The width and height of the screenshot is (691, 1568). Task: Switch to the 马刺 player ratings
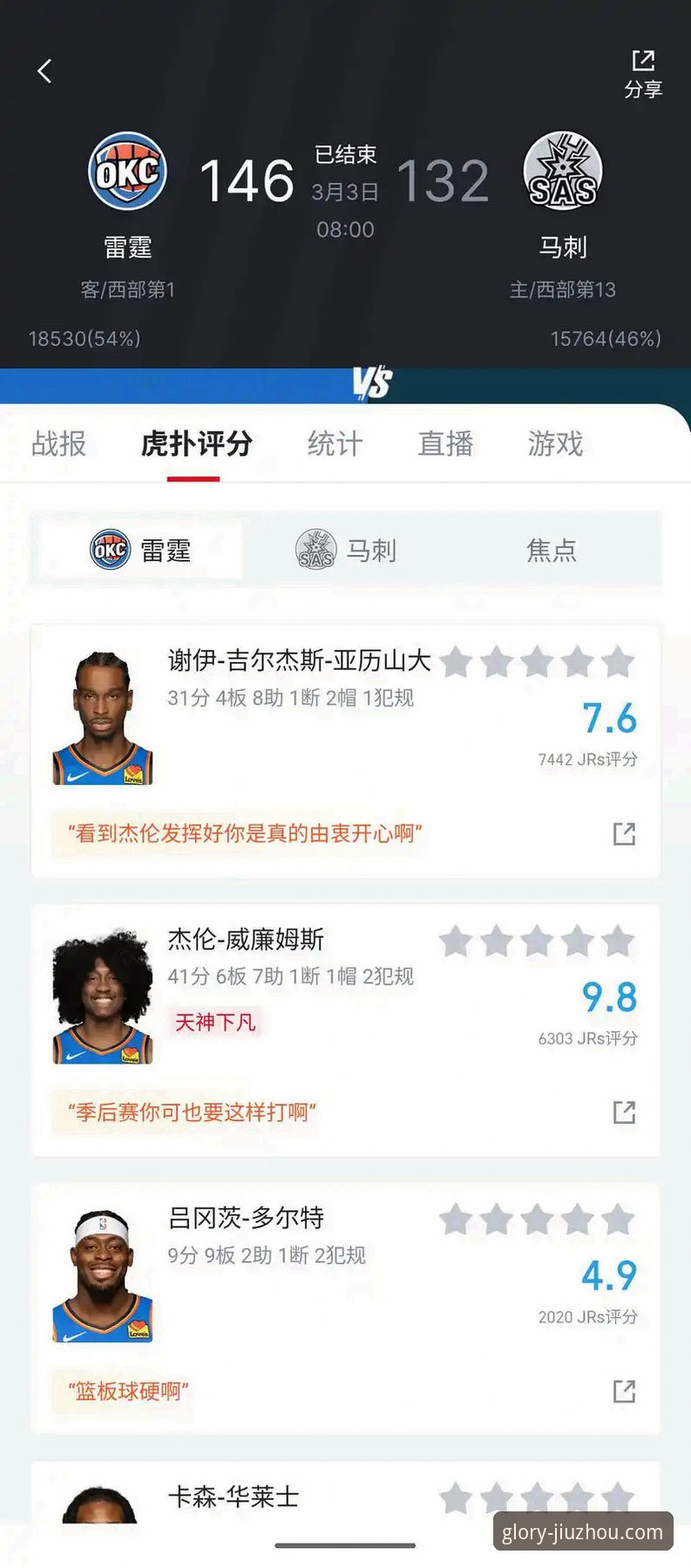370,549
